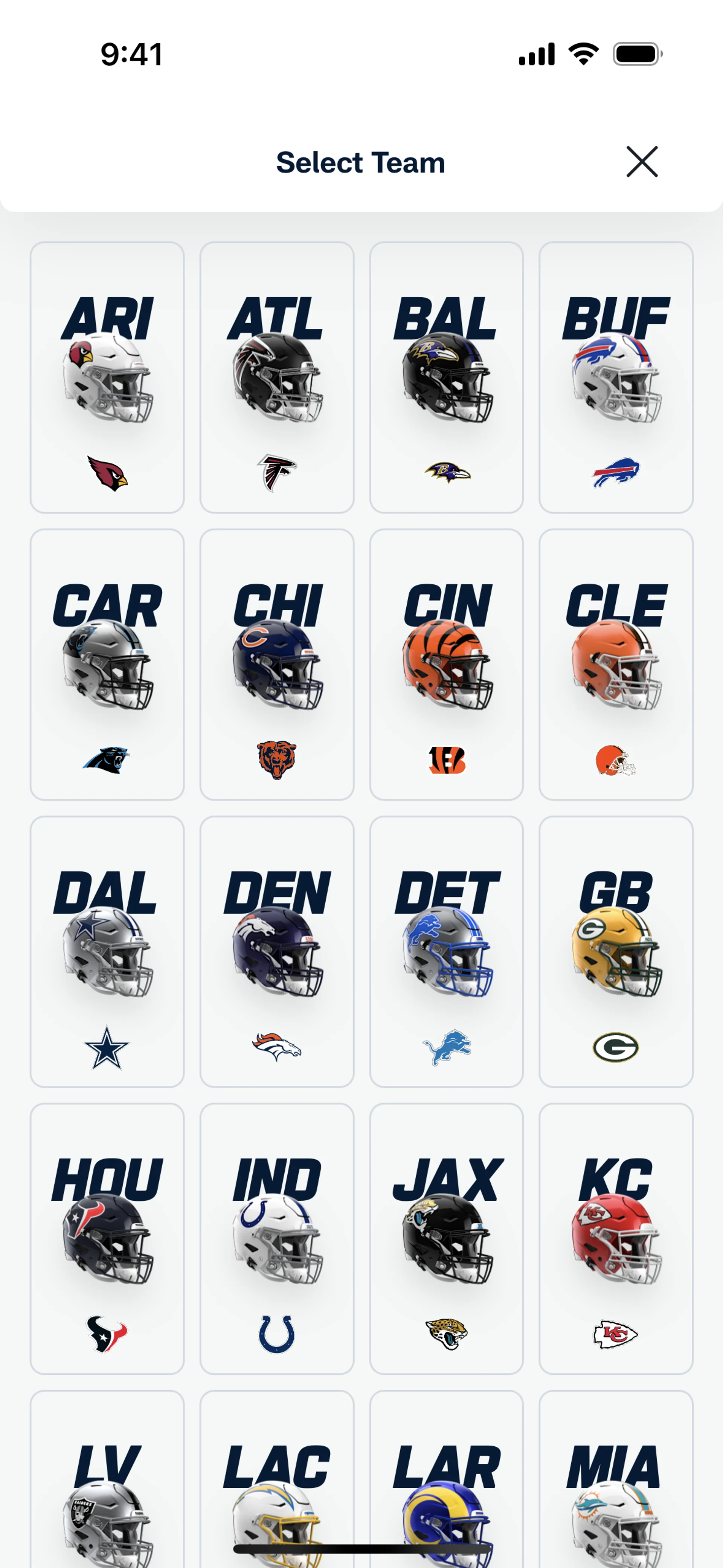The image size is (723, 1568).
Task: Tap the DET Lions team card
Action: 446,951
